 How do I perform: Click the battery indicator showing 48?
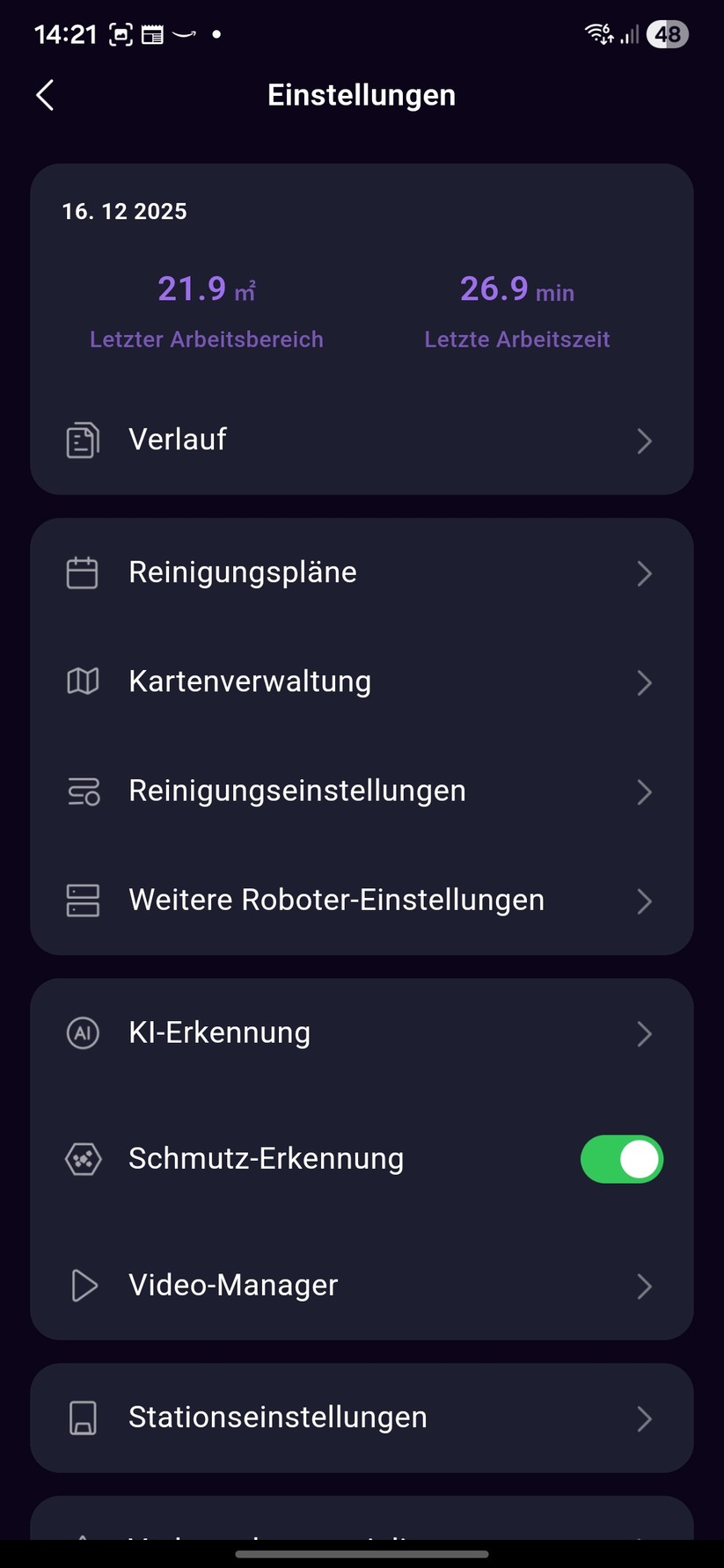[x=667, y=33]
